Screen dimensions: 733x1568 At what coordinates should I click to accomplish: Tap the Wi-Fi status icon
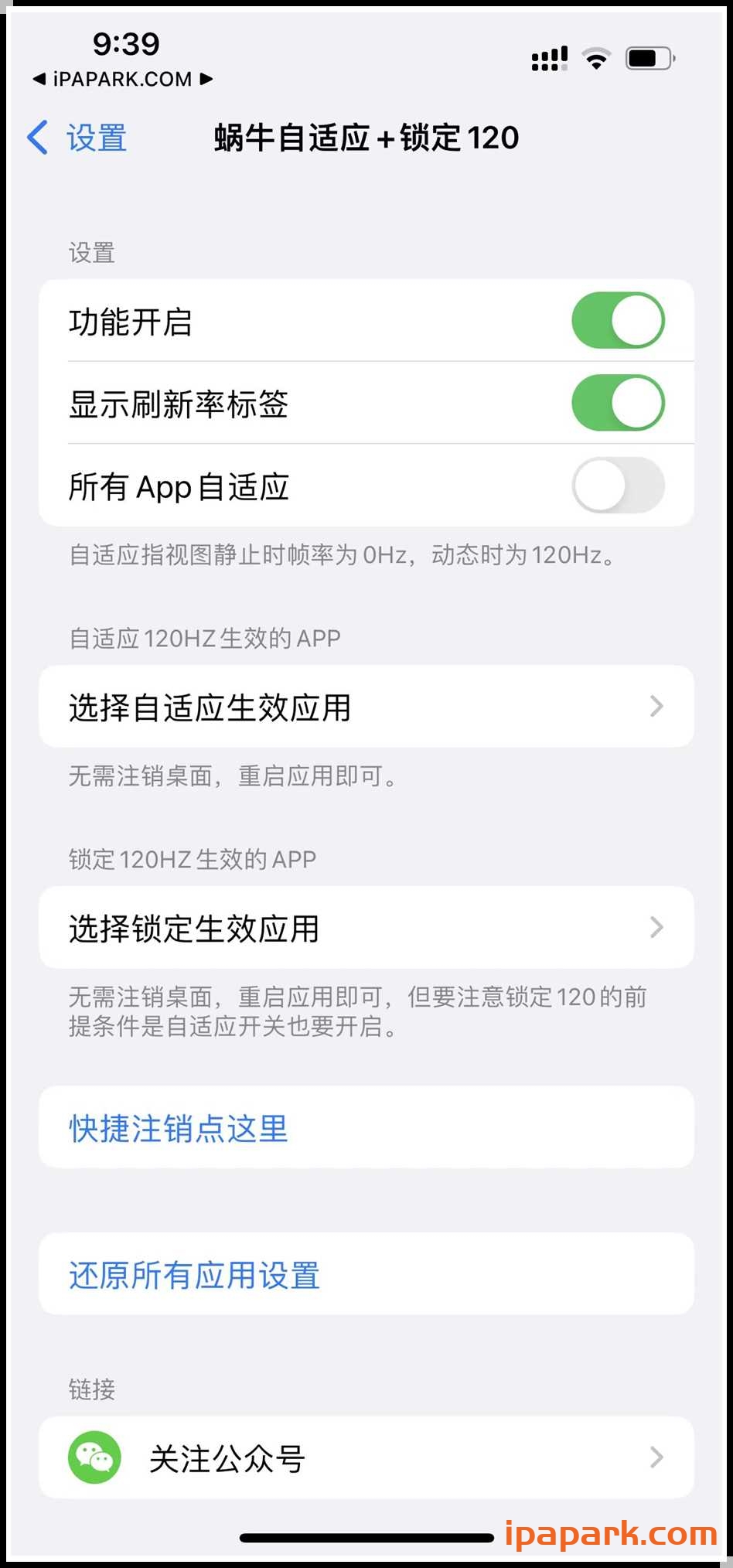pyautogui.click(x=595, y=57)
